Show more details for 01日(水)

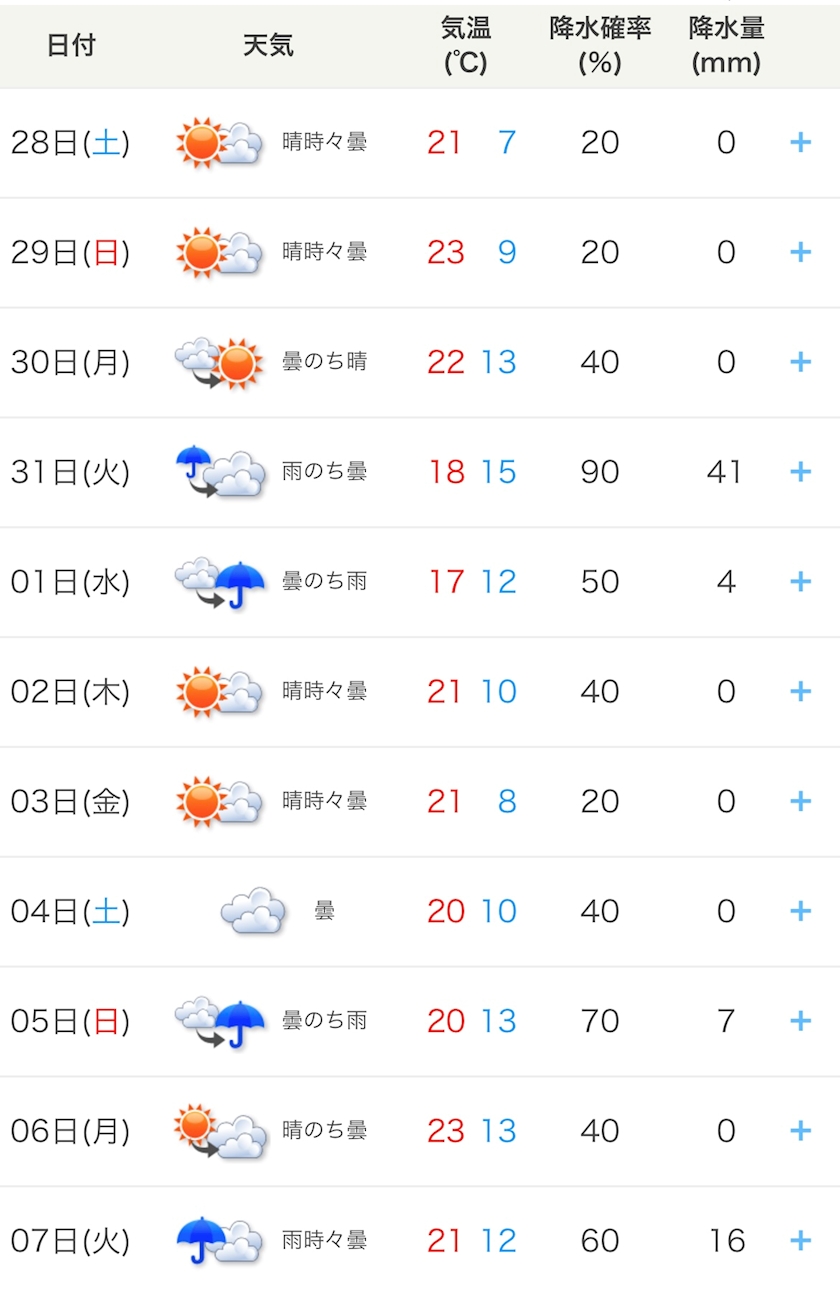[800, 582]
